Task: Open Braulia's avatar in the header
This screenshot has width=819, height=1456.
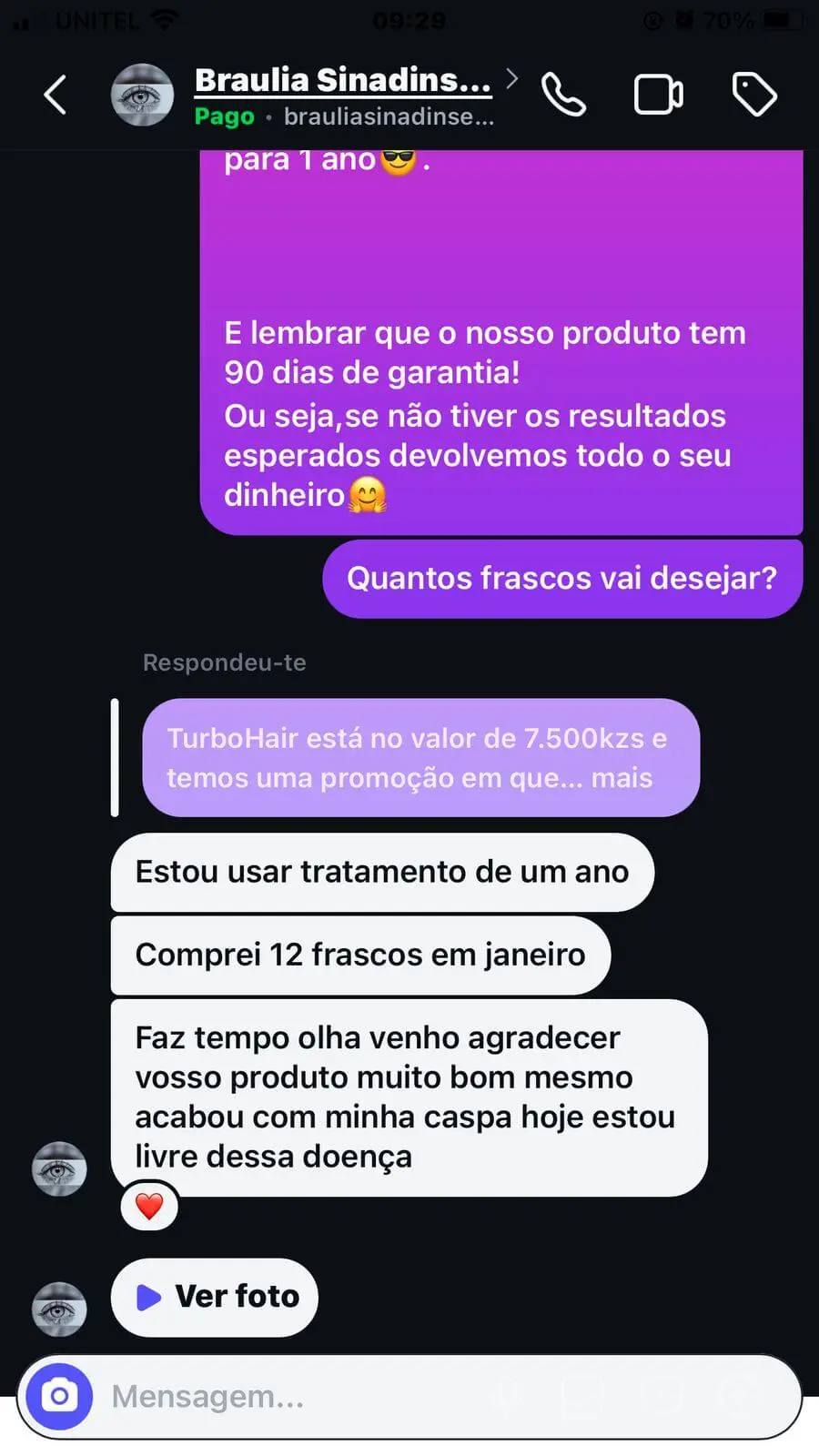Action: coord(142,95)
